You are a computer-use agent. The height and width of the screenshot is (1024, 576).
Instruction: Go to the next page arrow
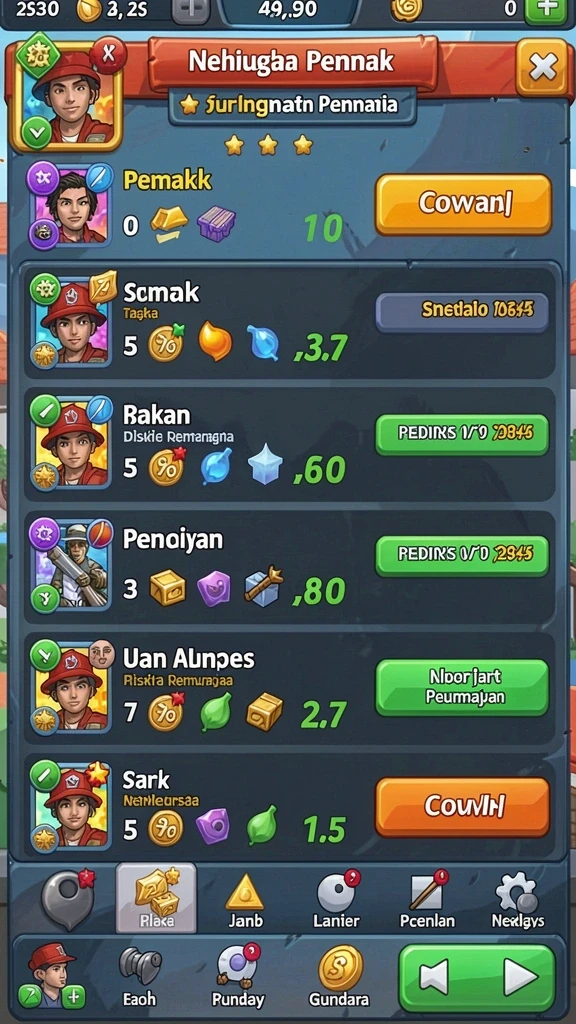click(520, 978)
